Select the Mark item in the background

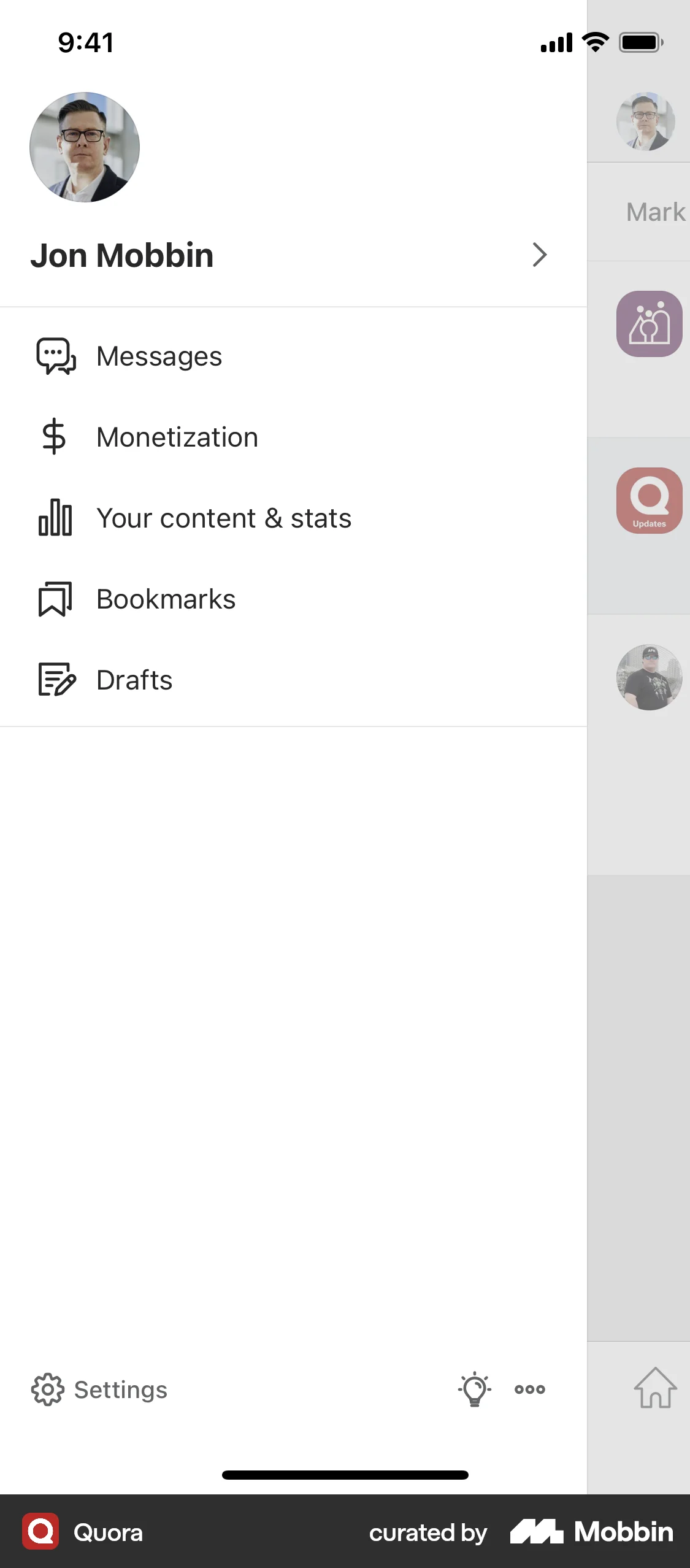click(654, 212)
